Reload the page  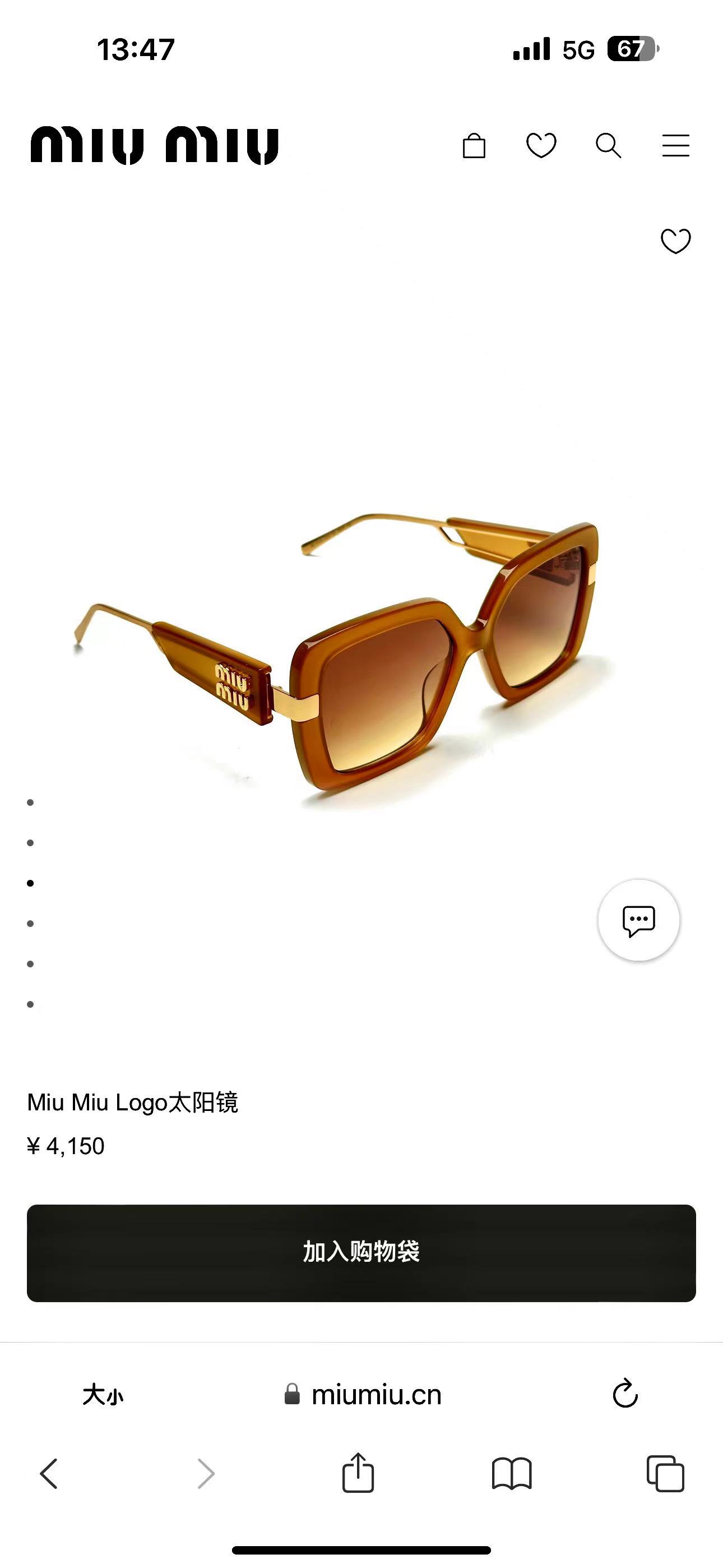pos(625,1393)
